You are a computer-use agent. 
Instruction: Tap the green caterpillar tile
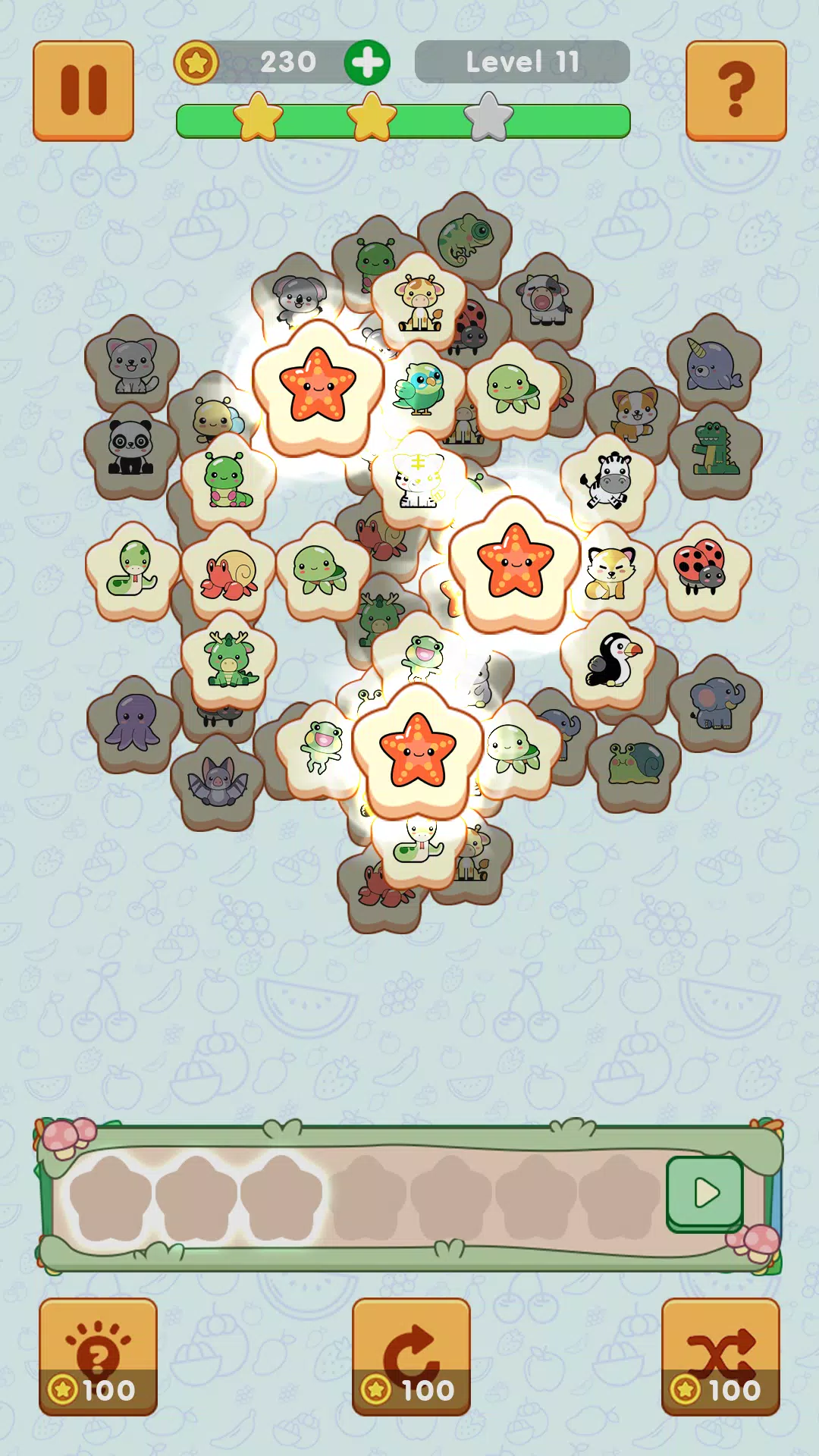(227, 481)
